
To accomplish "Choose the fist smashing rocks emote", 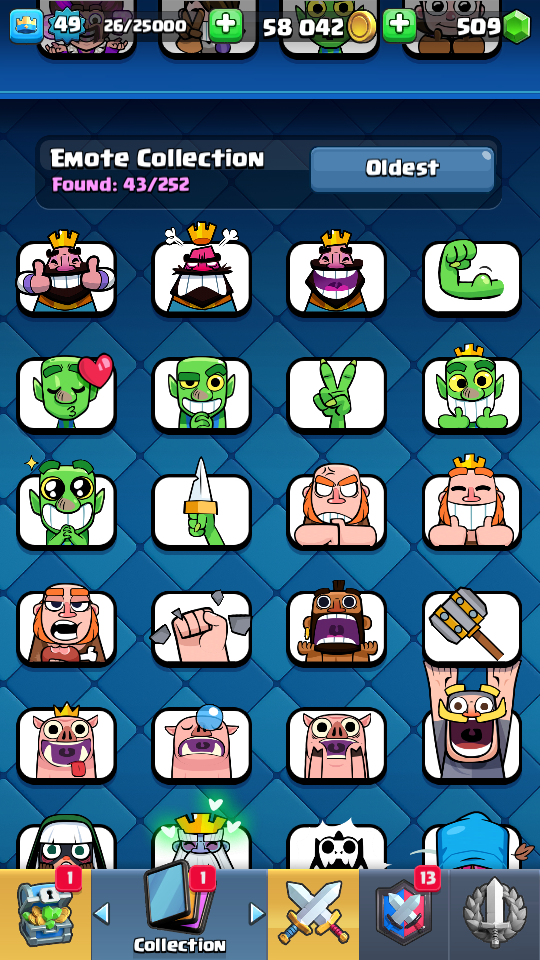I will pyautogui.click(x=201, y=628).
